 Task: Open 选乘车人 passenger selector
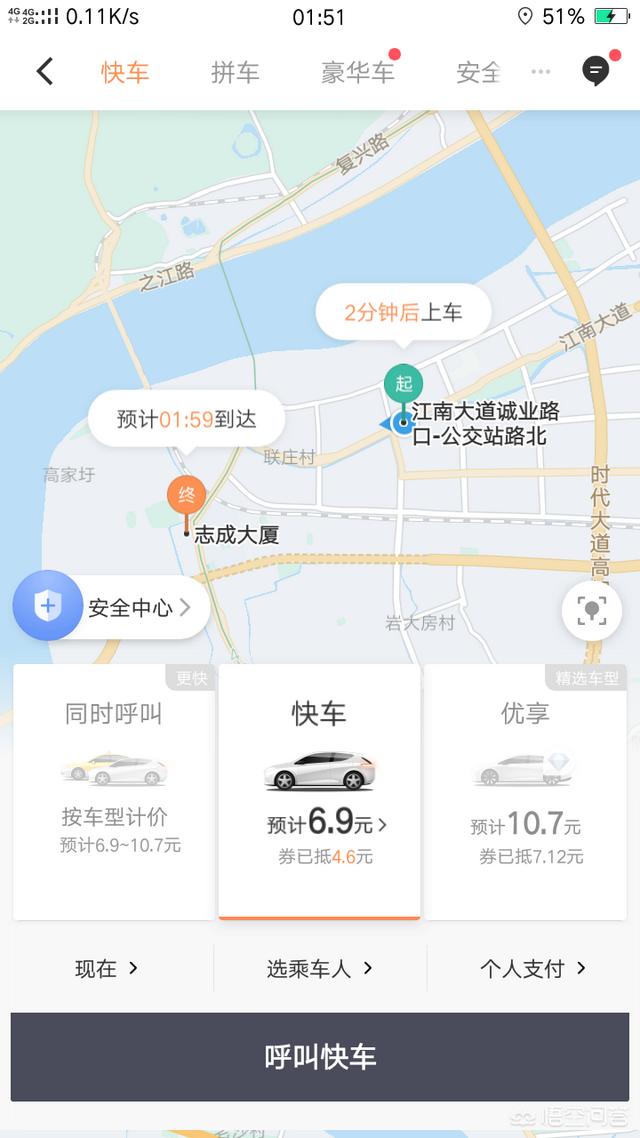(319, 968)
